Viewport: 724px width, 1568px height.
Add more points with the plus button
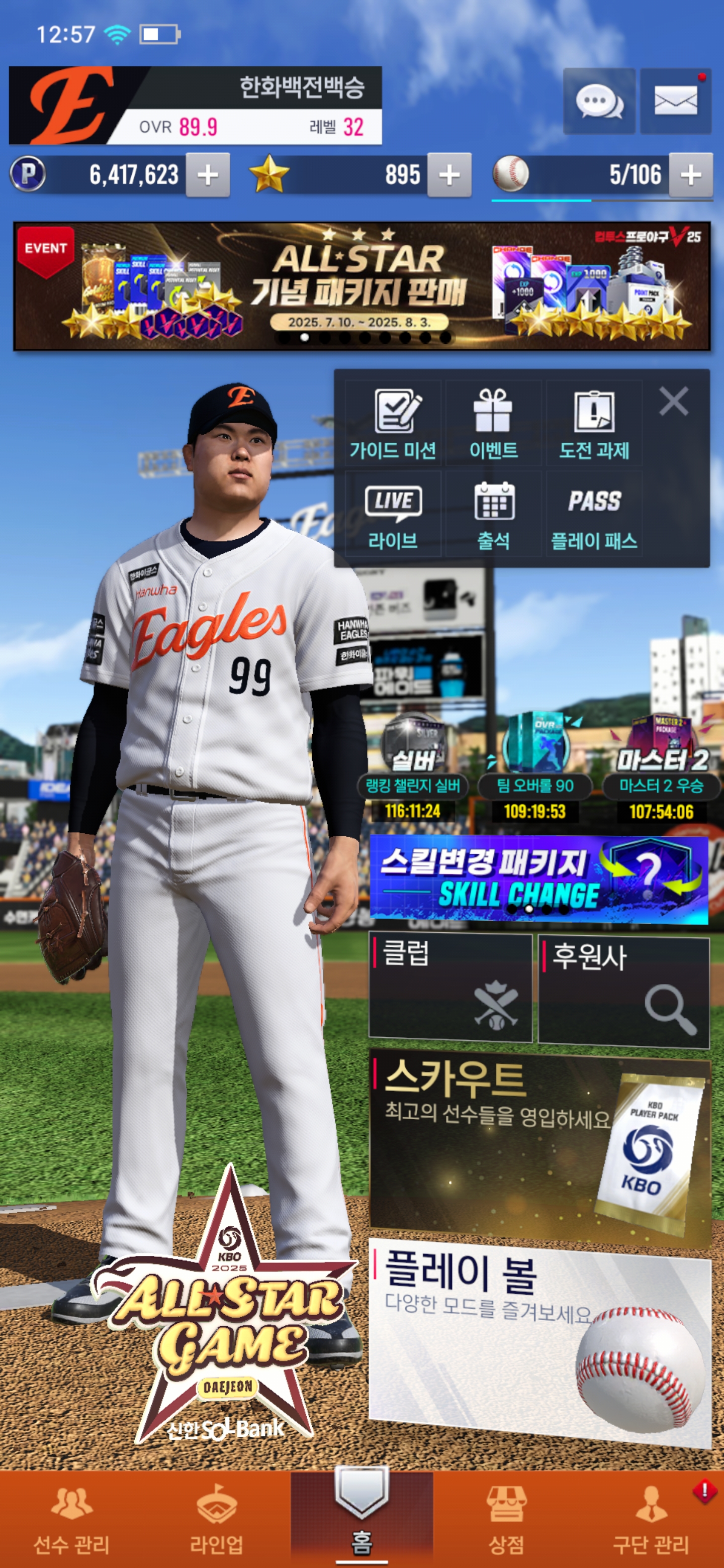point(208,175)
